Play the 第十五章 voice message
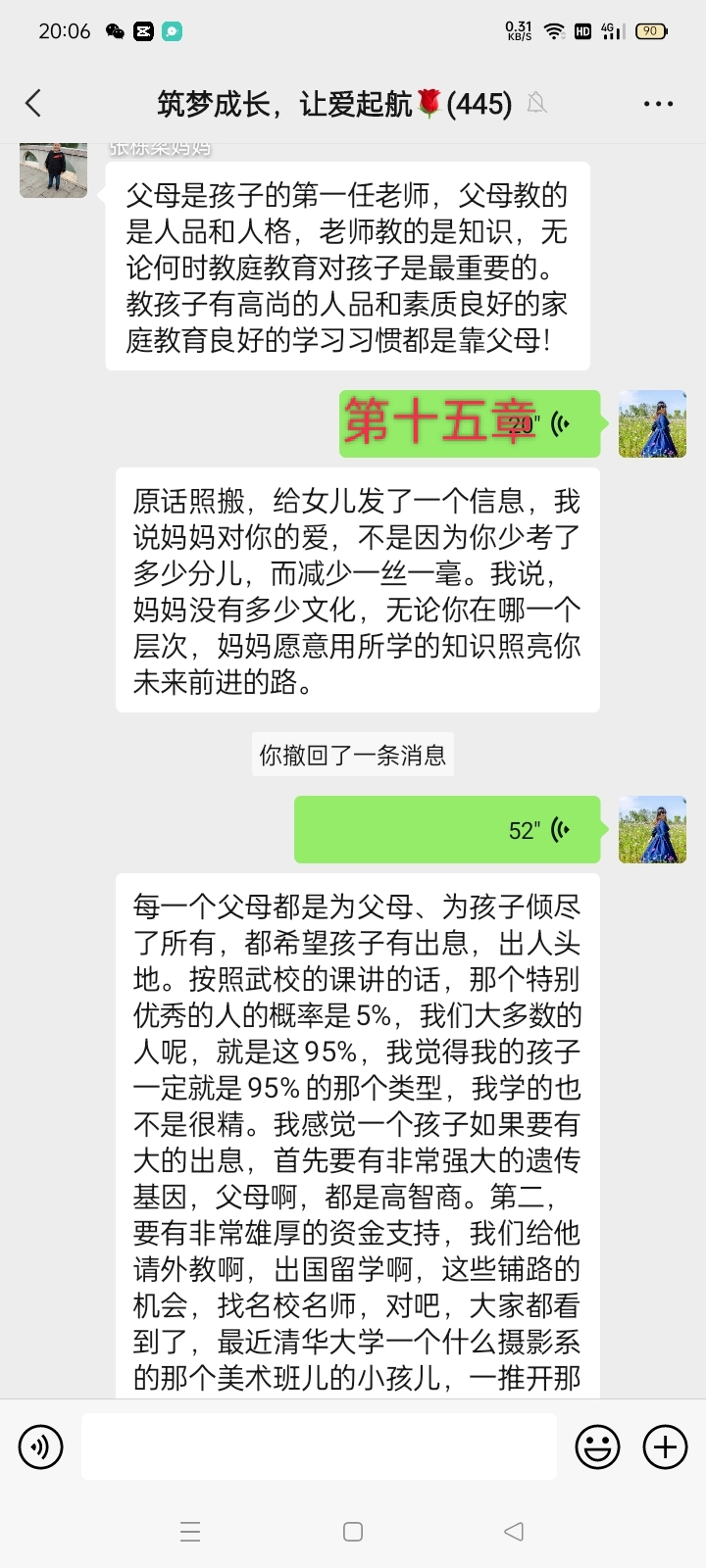The height and width of the screenshot is (1568, 706). pyautogui.click(x=471, y=424)
